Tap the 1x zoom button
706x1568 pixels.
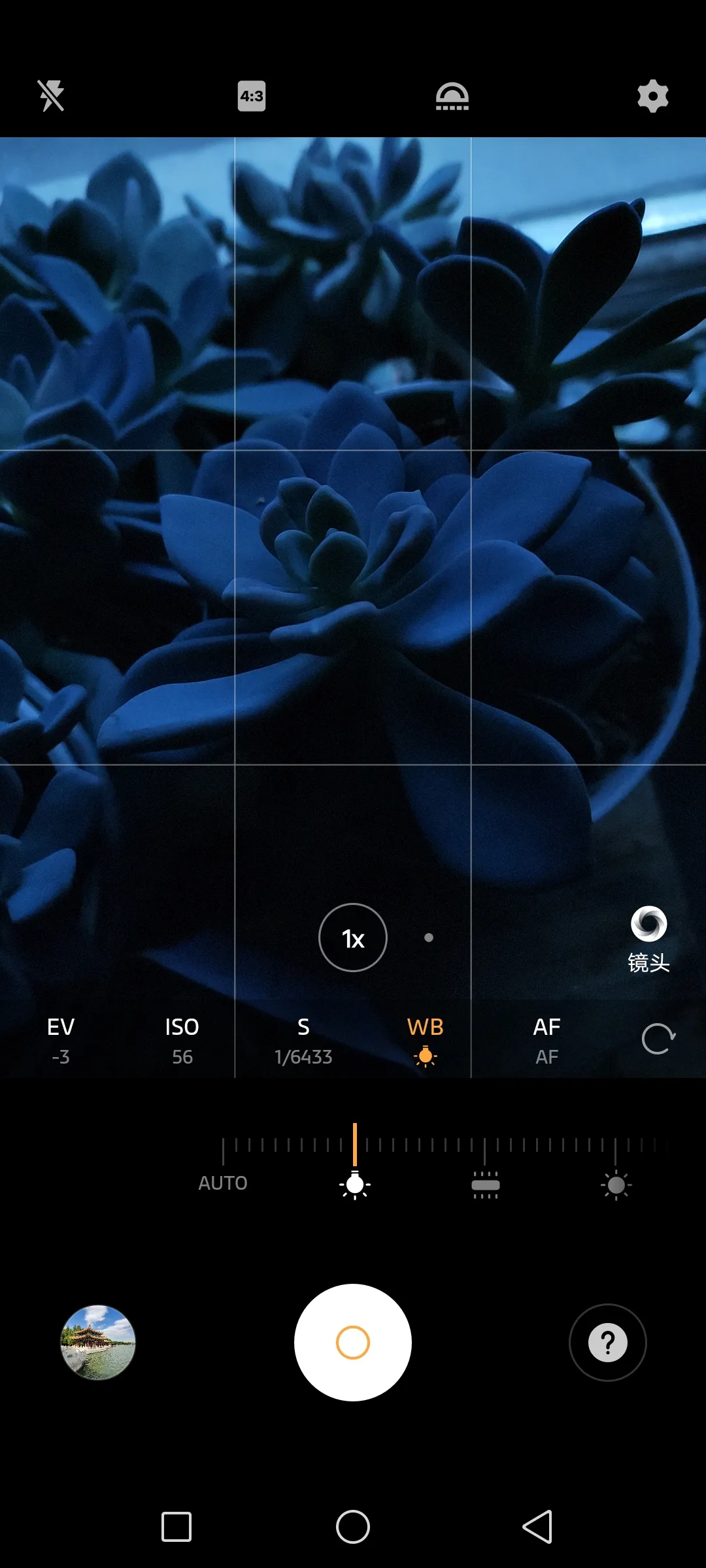point(353,938)
